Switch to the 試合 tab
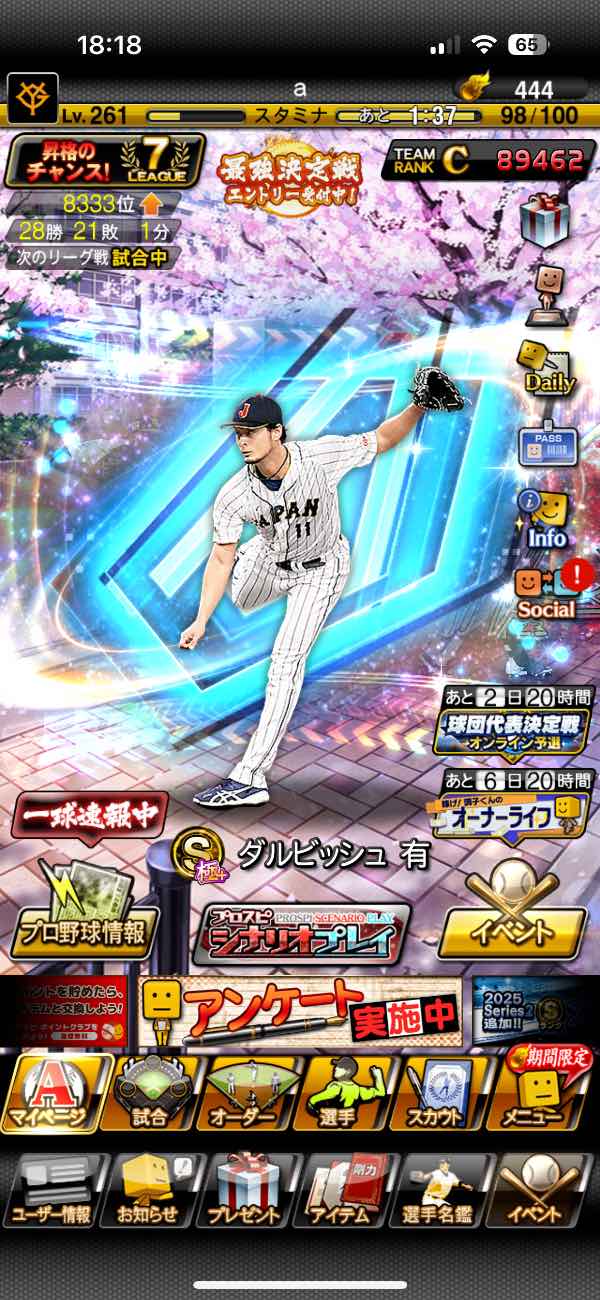The image size is (600, 1300). tap(150, 1092)
